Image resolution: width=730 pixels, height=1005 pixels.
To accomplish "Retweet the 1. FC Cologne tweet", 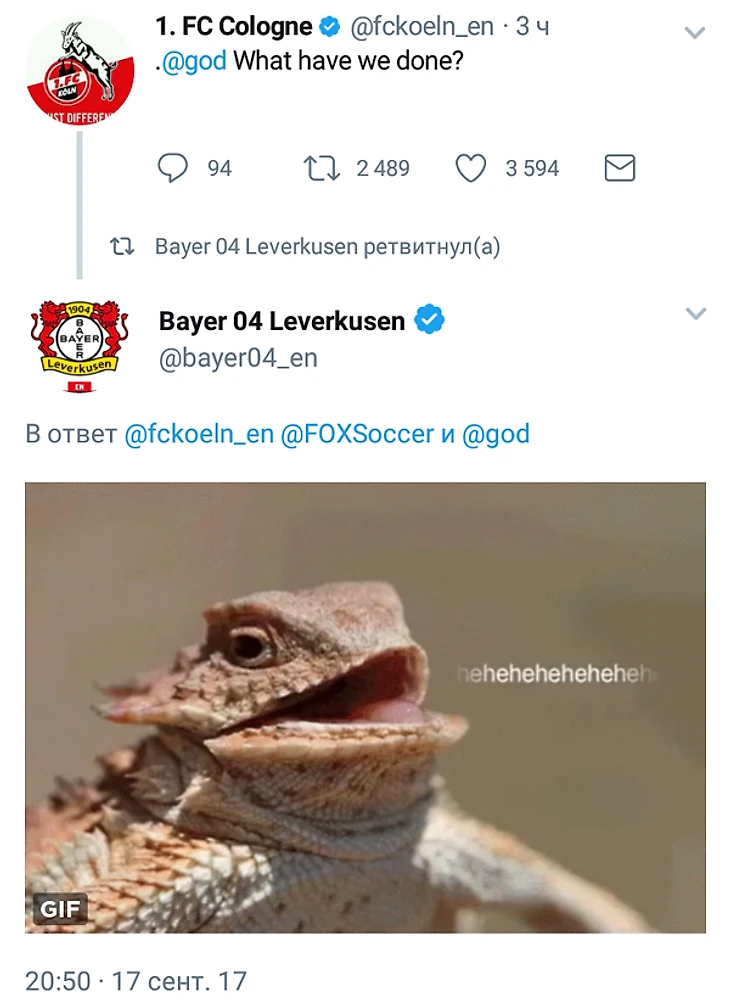I will coord(323,168).
